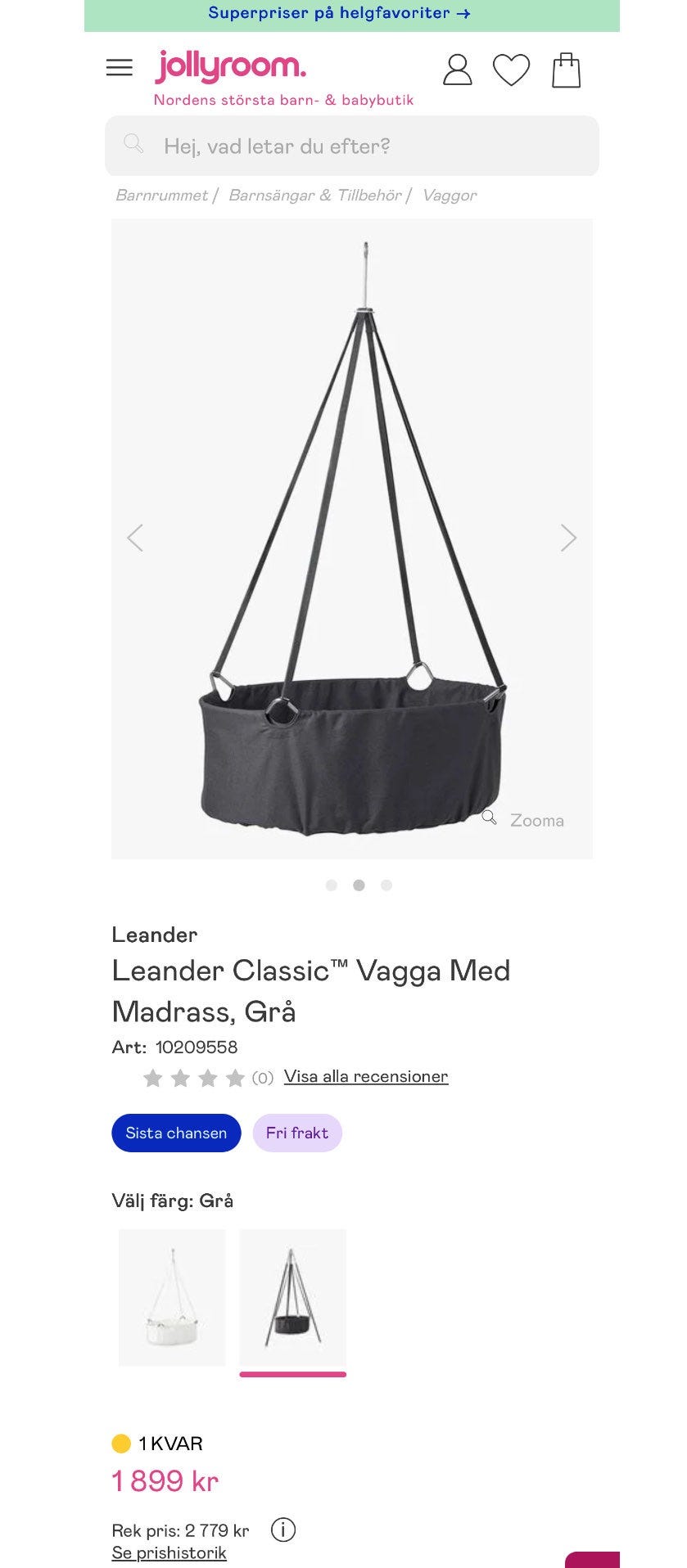This screenshot has height=1568, width=687.
Task: Open the Superpriser på helgfavoriter banner
Action: click(x=339, y=13)
